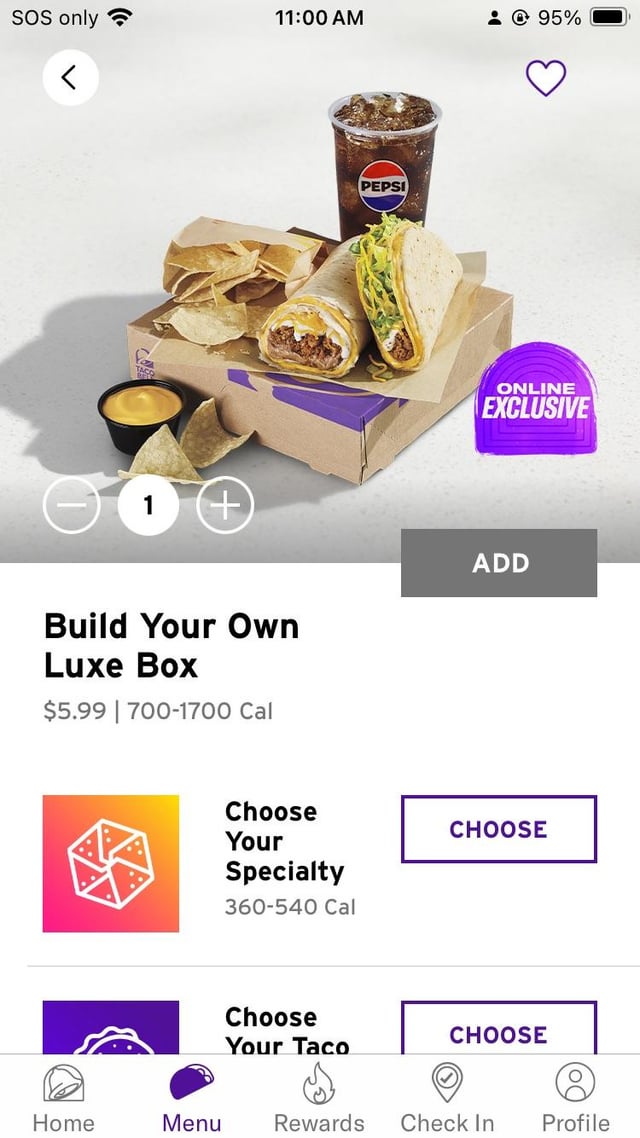Increase quantity with the plus button
The height and width of the screenshot is (1138, 640).
click(225, 506)
